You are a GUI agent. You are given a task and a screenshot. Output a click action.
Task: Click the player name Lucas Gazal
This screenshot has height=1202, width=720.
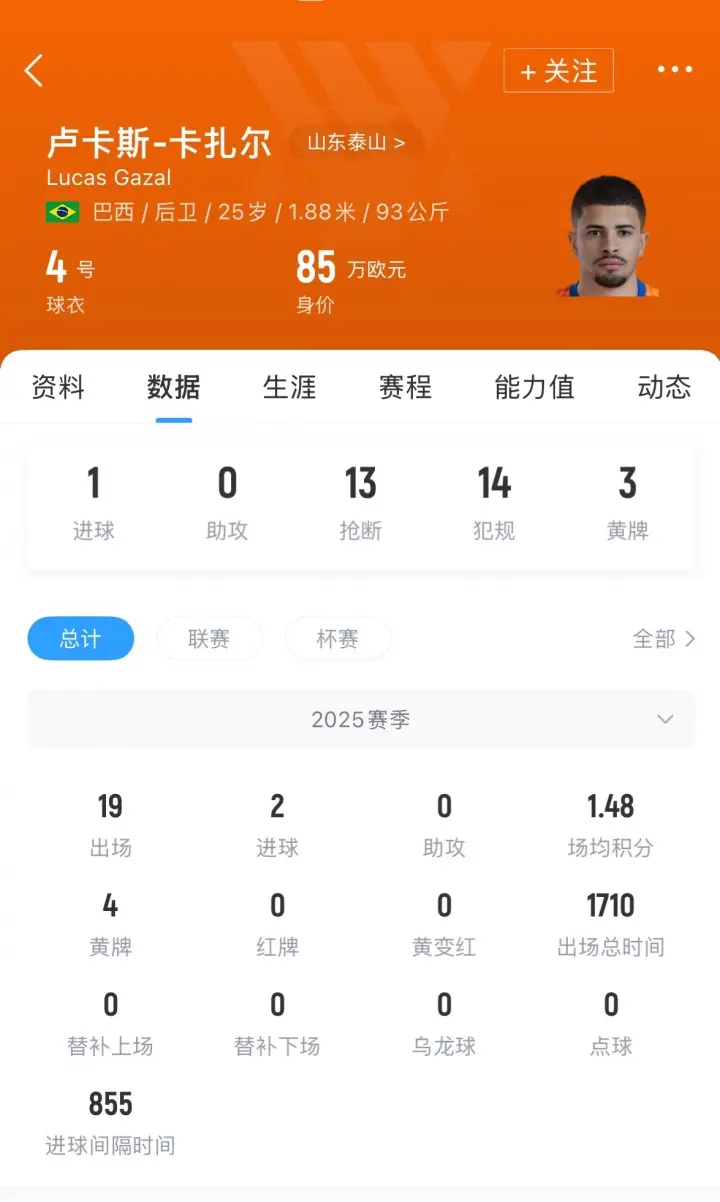pyautogui.click(x=110, y=179)
